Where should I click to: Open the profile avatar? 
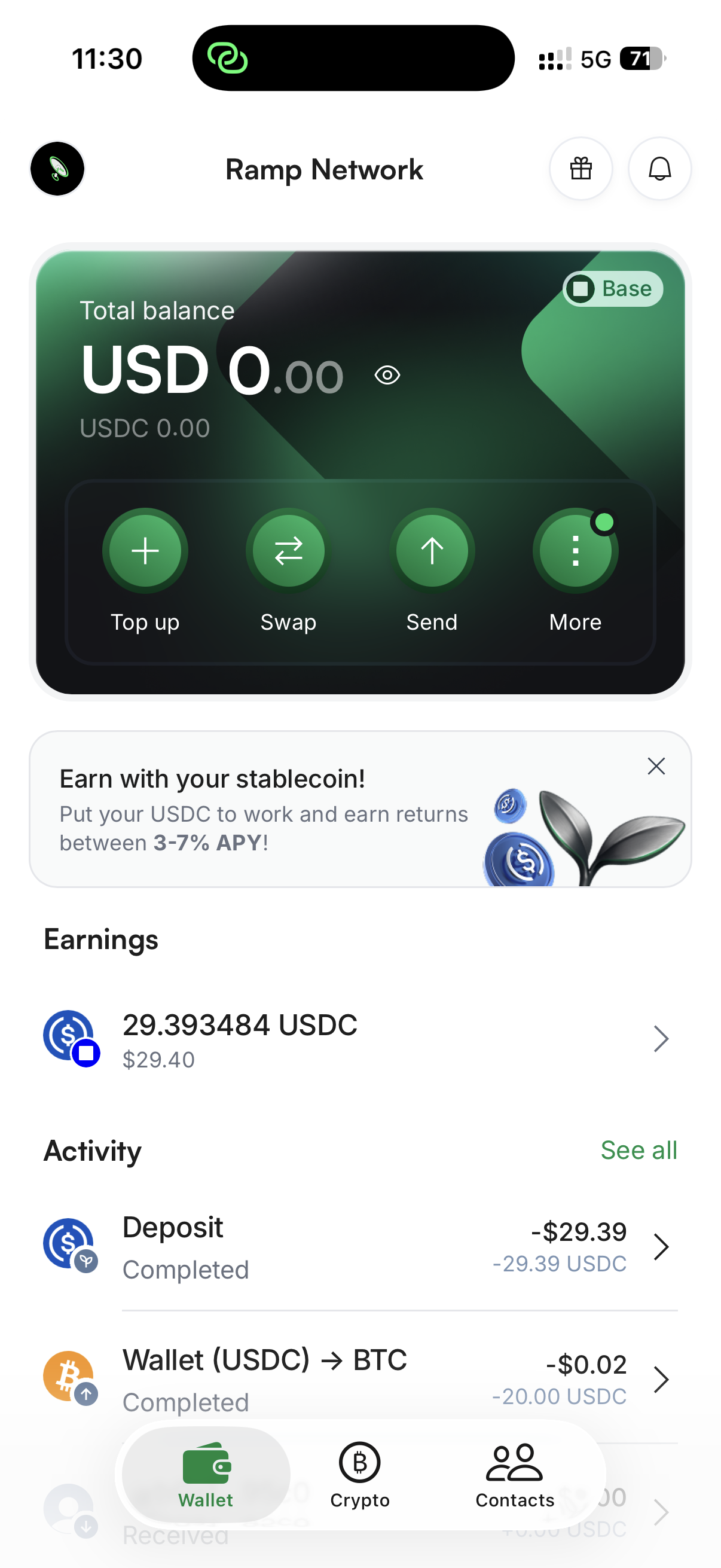tap(57, 169)
